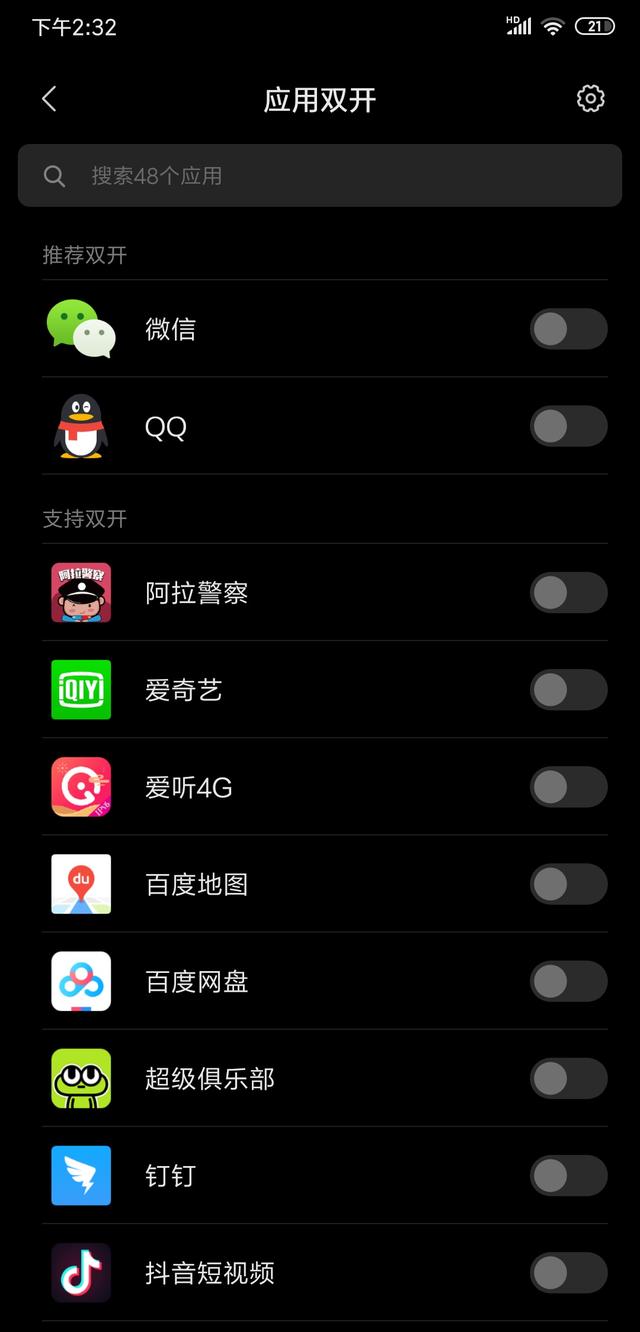Enable dual app for 百度网盘
The image size is (640, 1332).
tap(568, 981)
